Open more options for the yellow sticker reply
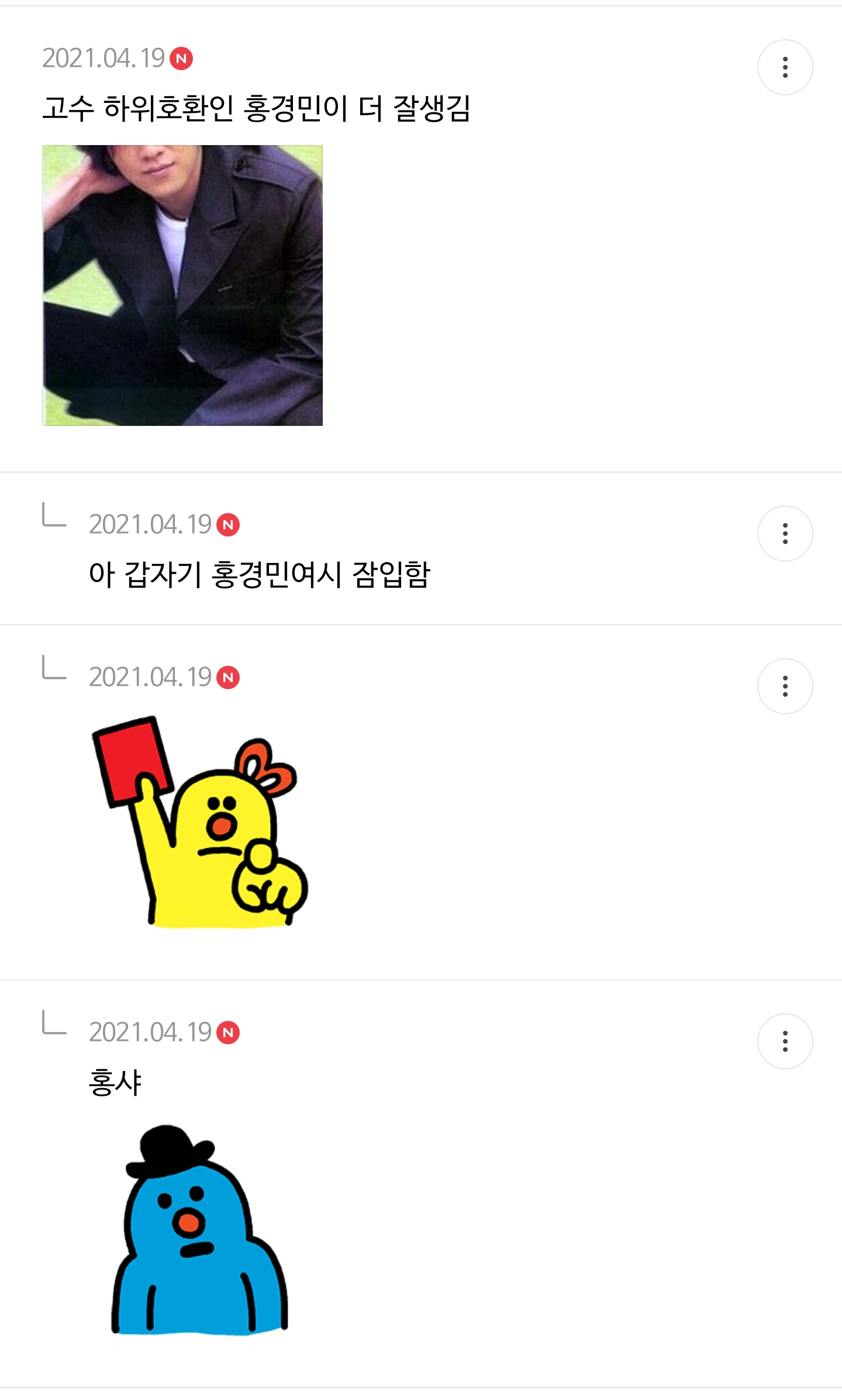 [x=785, y=686]
